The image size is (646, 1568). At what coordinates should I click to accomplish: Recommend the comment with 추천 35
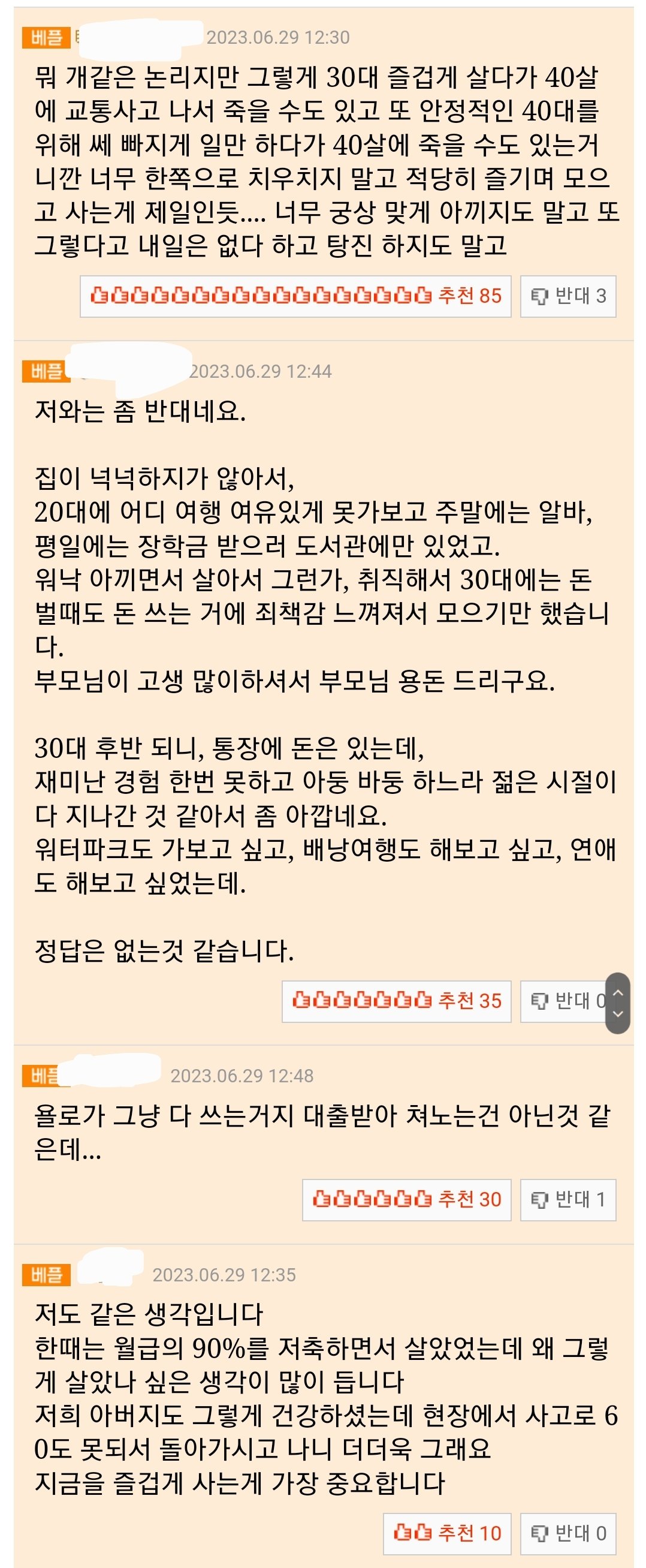tap(396, 1001)
